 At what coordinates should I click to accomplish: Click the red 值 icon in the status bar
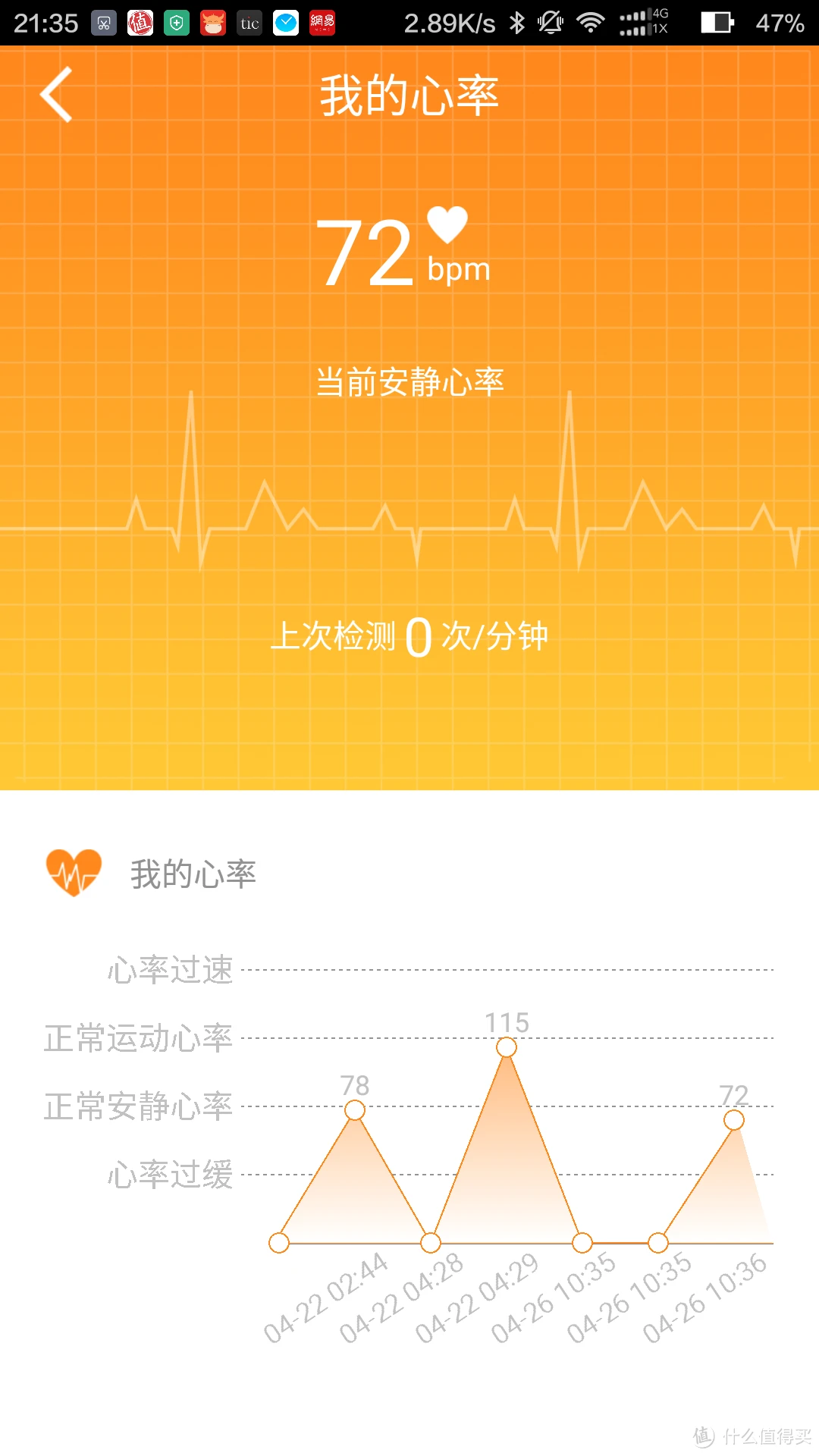pos(141,23)
